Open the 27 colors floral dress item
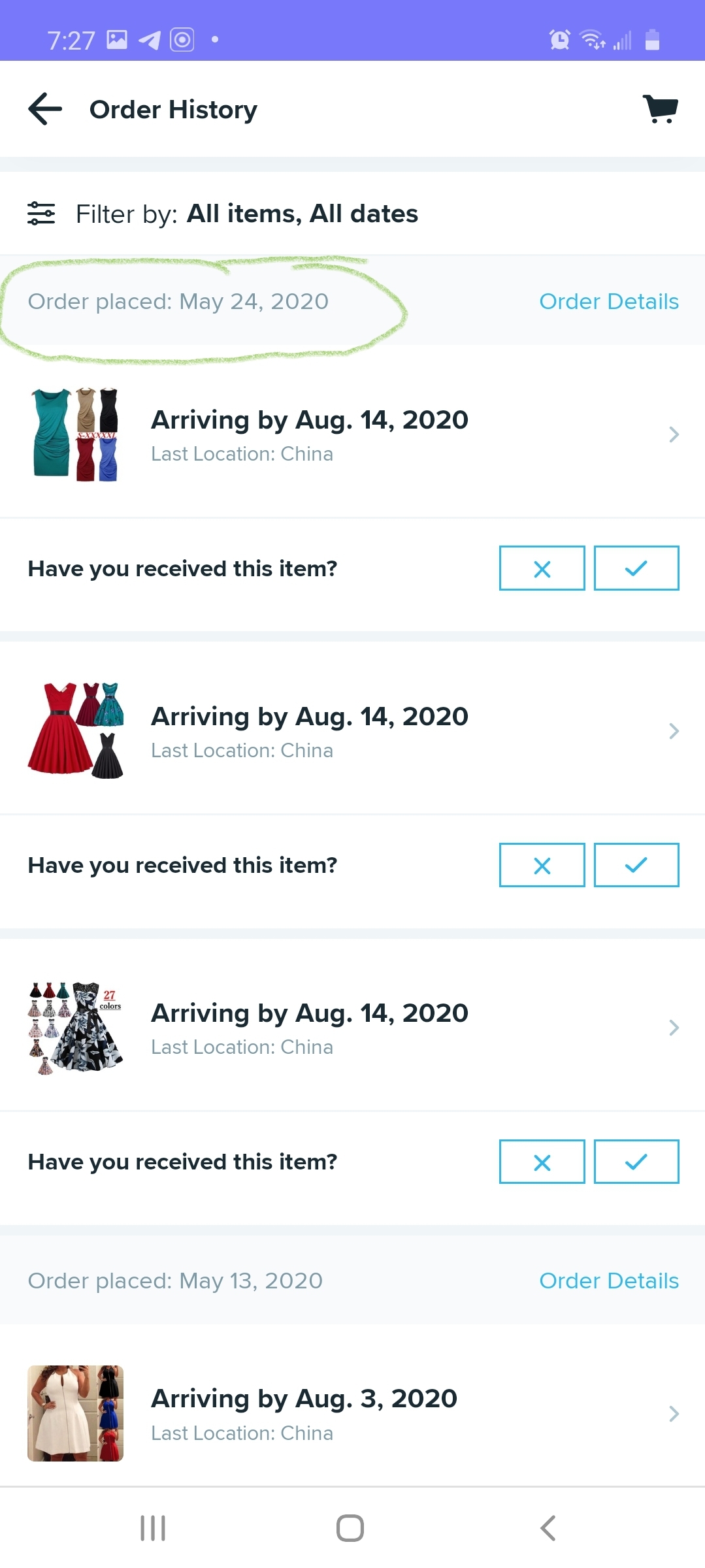The image size is (705, 1568). point(352,1028)
